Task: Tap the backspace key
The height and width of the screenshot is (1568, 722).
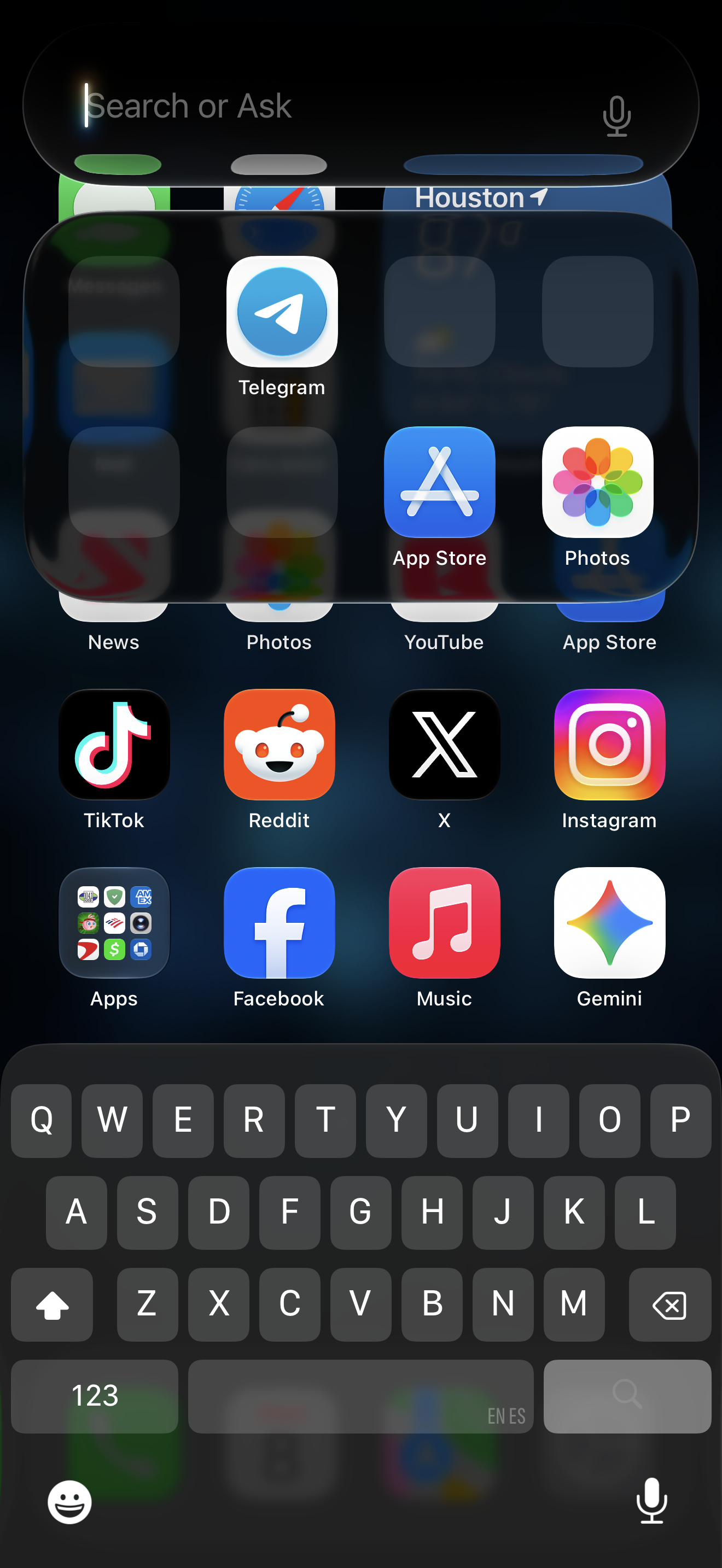Action: tap(669, 1304)
